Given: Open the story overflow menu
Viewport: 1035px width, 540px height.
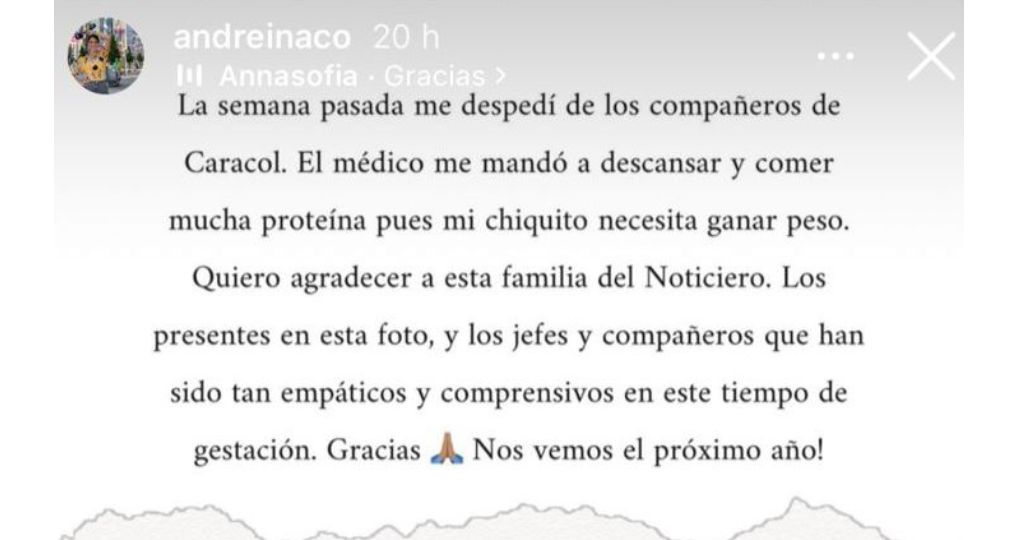Looking at the screenshot, I should click(836, 57).
